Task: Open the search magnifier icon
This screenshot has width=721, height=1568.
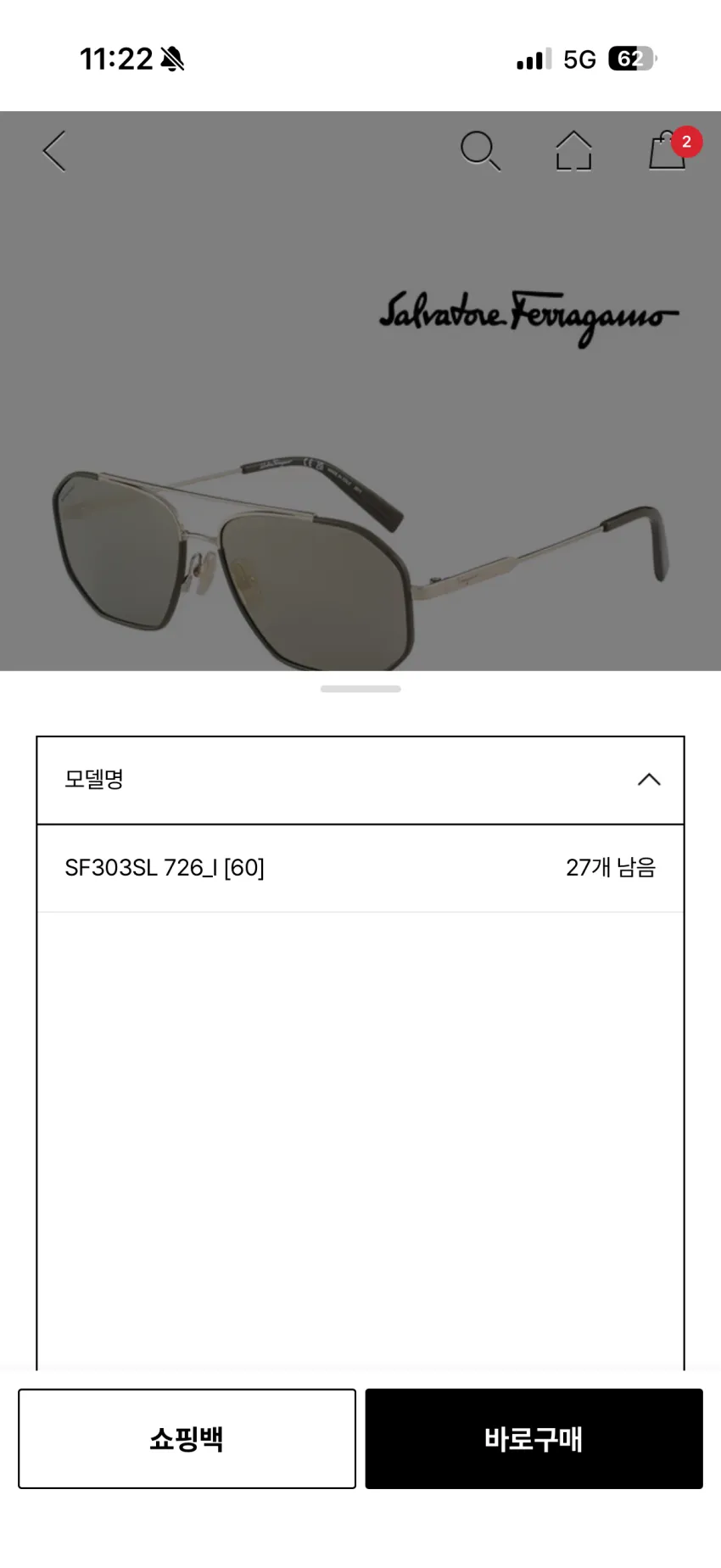Action: 480,151
